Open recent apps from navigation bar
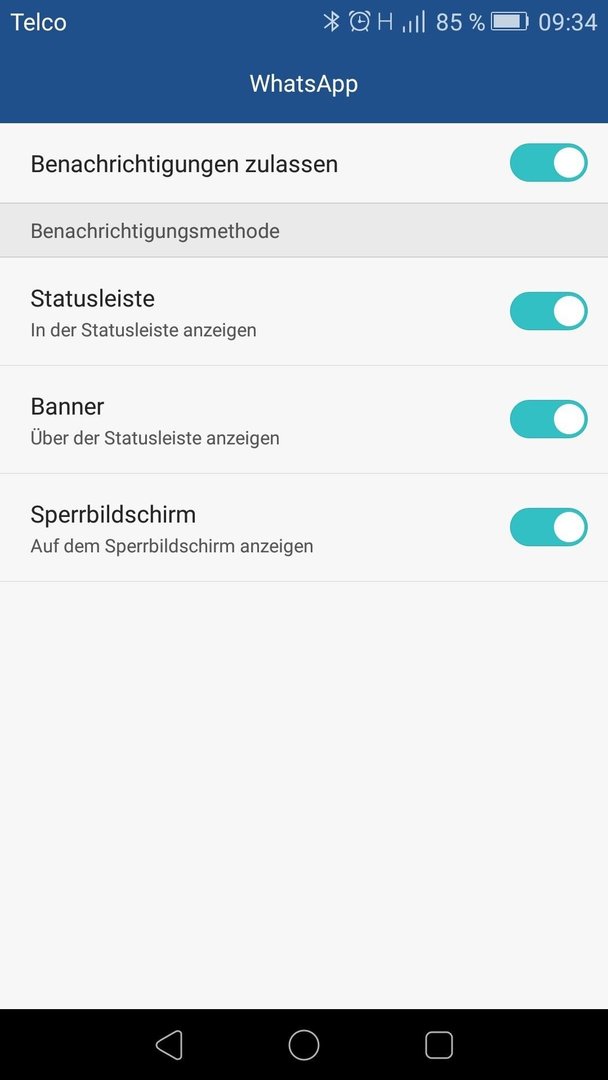Screen dimensions: 608x1080 point(439,1045)
